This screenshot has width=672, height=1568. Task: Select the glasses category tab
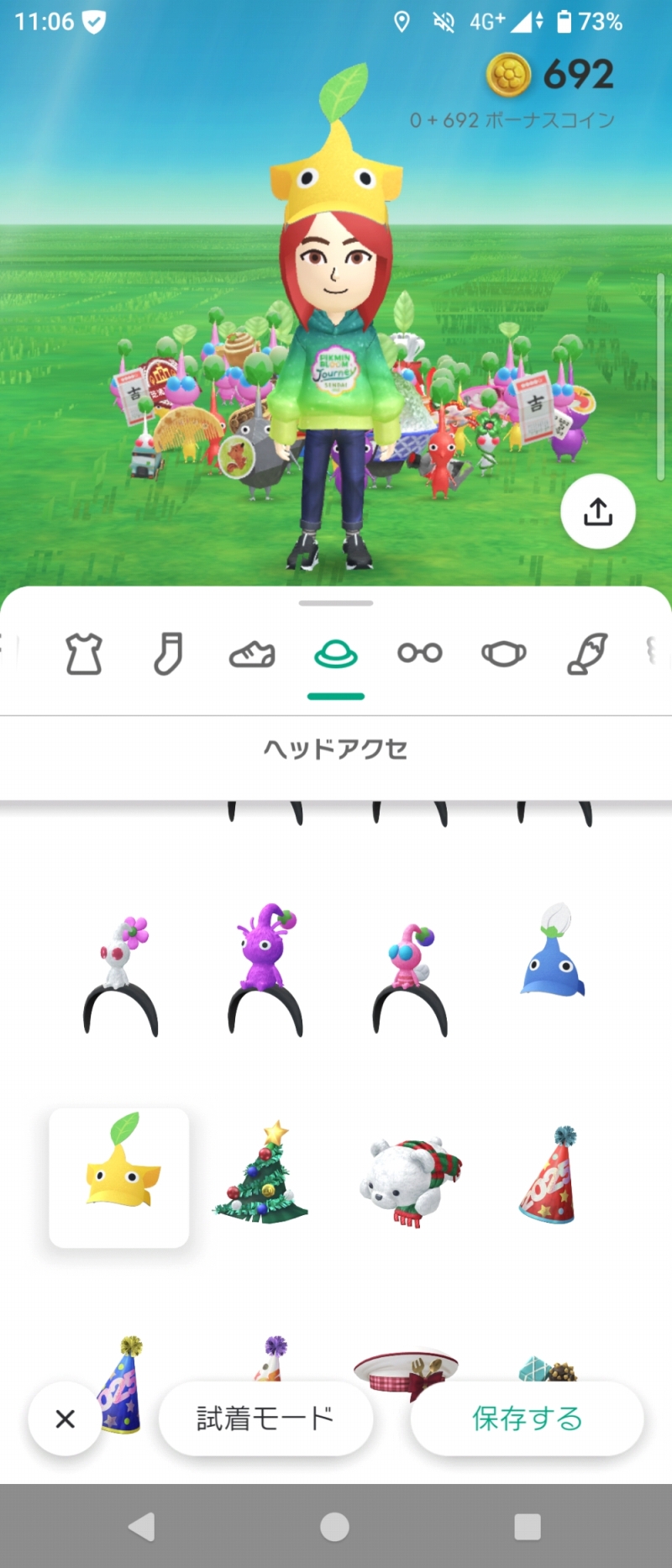click(x=420, y=653)
